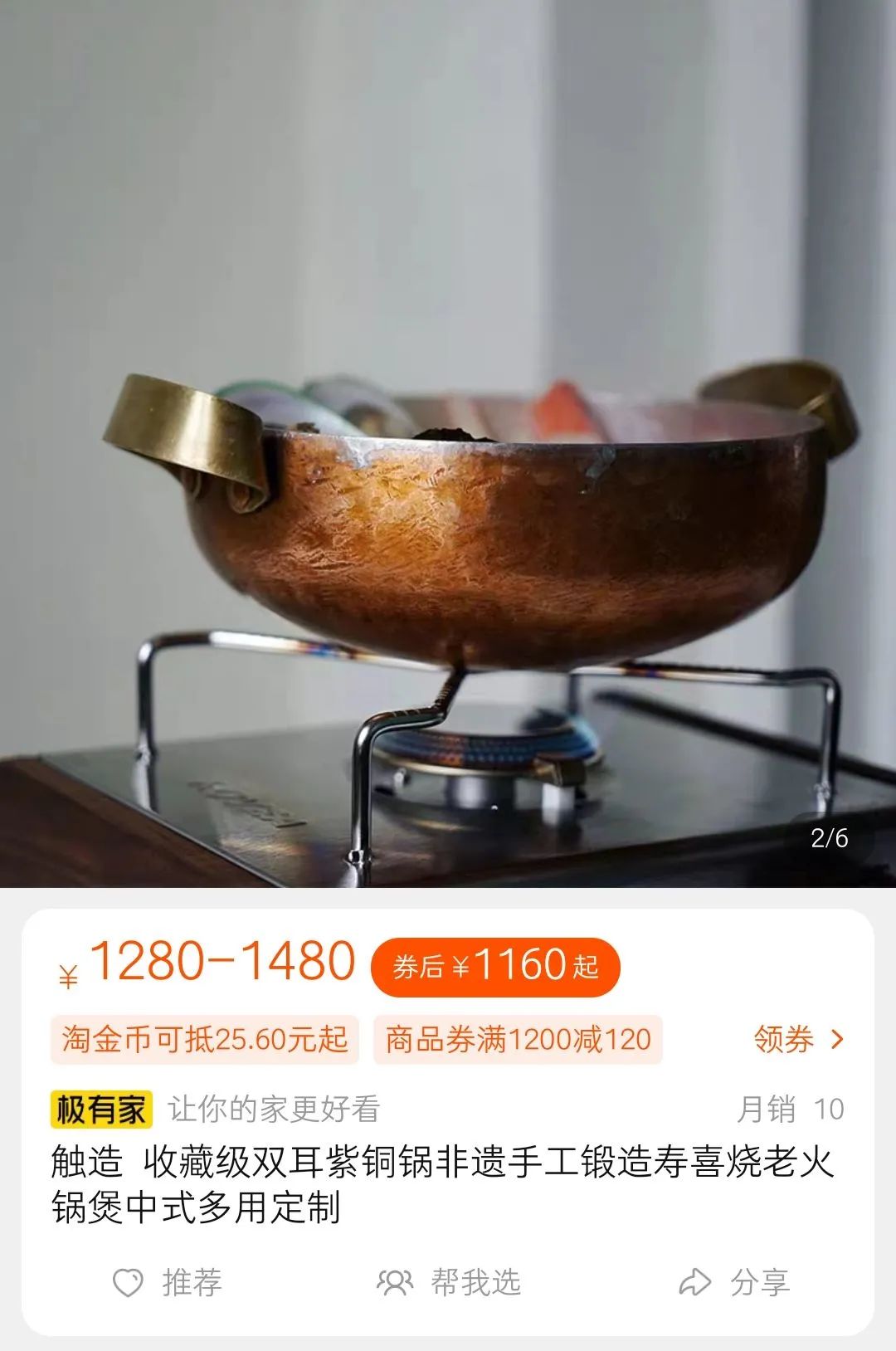Share this product via 分享

click(734, 1282)
